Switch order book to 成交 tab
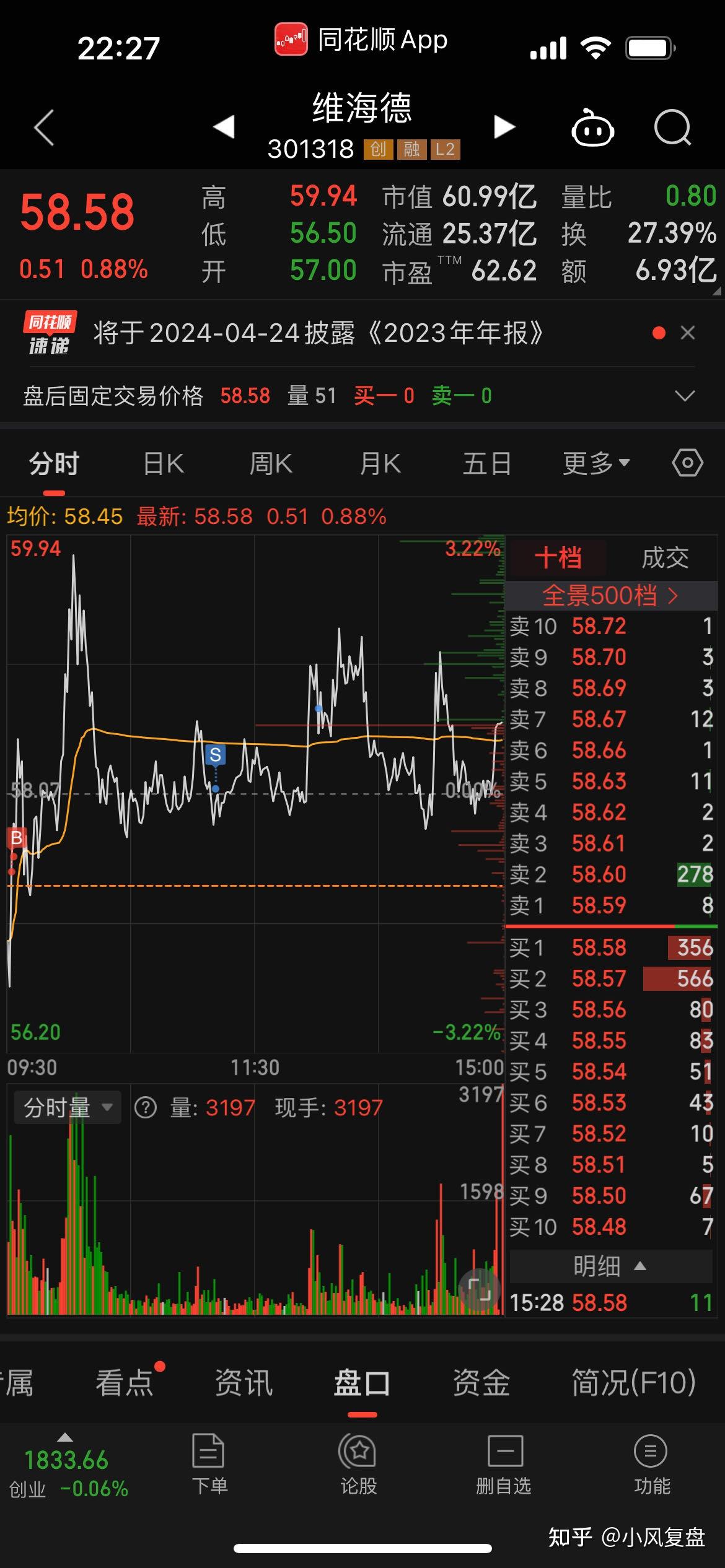Viewport: 725px width, 1568px height. point(665,558)
